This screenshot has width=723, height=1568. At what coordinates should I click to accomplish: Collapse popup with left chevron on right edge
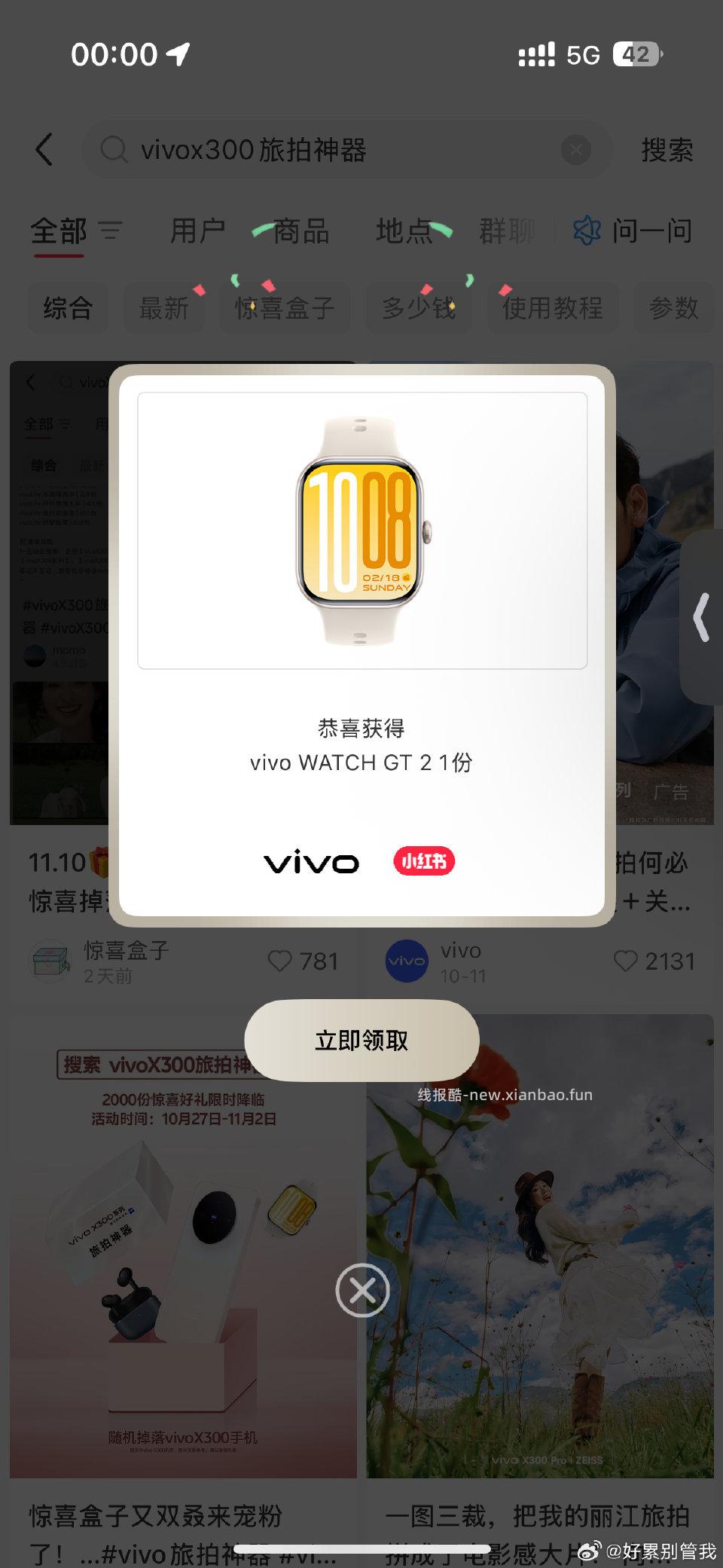tap(701, 619)
